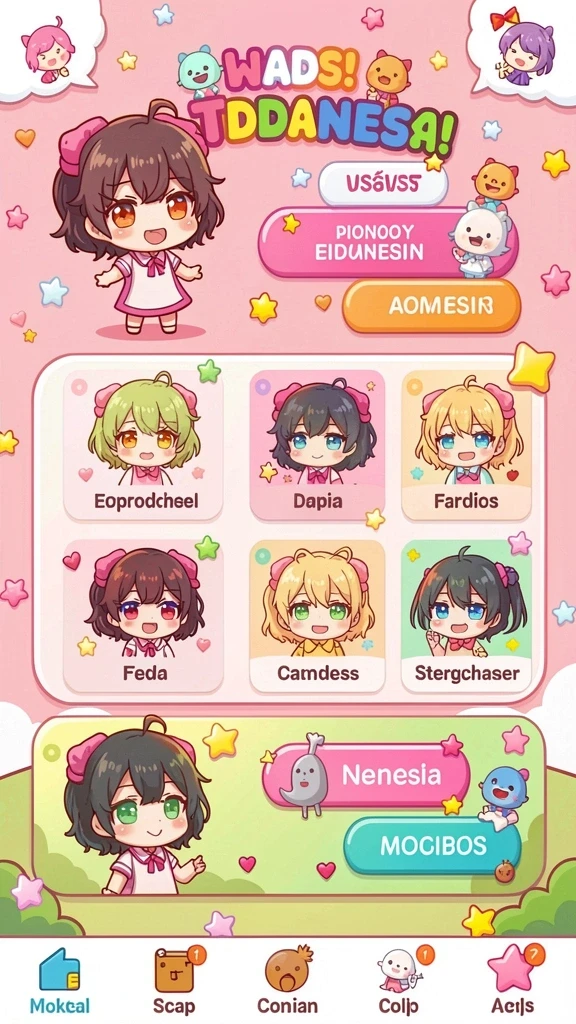Open the Eoprodcheel character card
The width and height of the screenshot is (576, 1024).
(x=144, y=445)
